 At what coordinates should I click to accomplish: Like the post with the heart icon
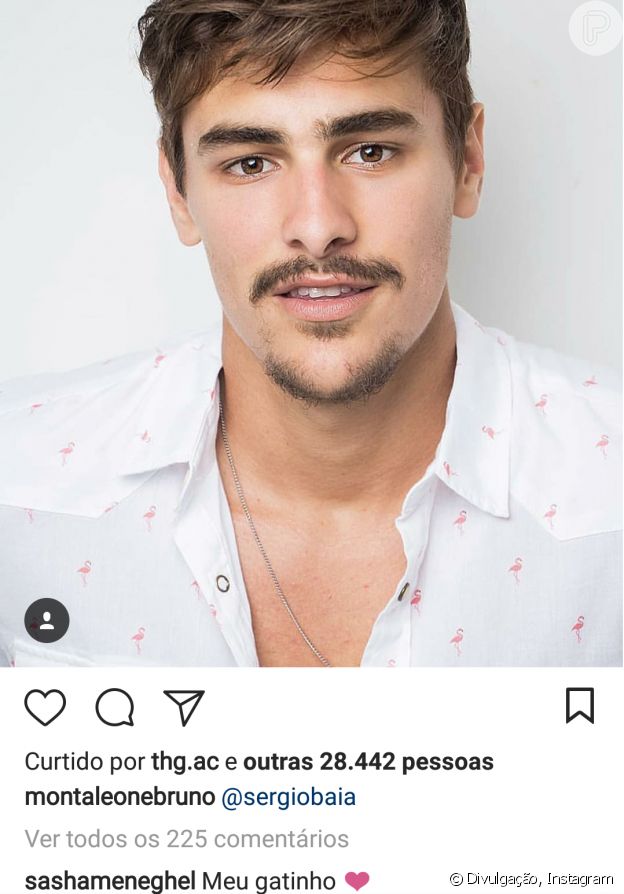pyautogui.click(x=45, y=707)
